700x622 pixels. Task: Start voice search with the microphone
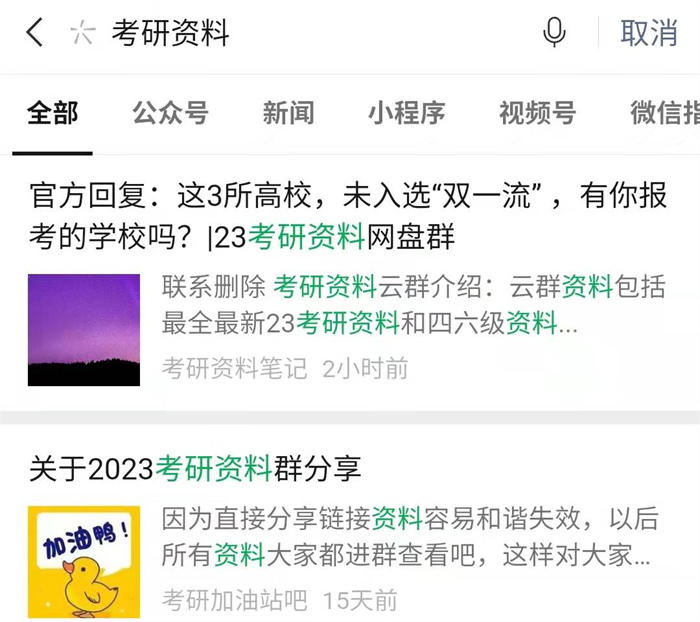click(x=554, y=33)
